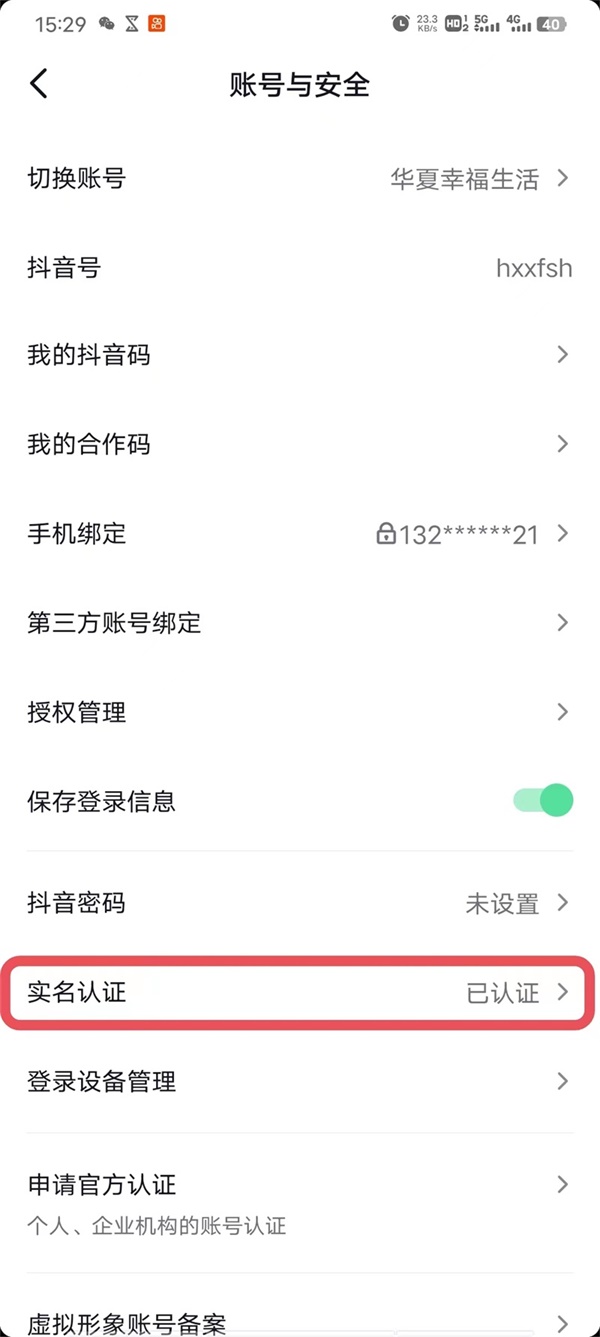Open 申请官方认证
600x1337 pixels.
(x=300, y=1203)
